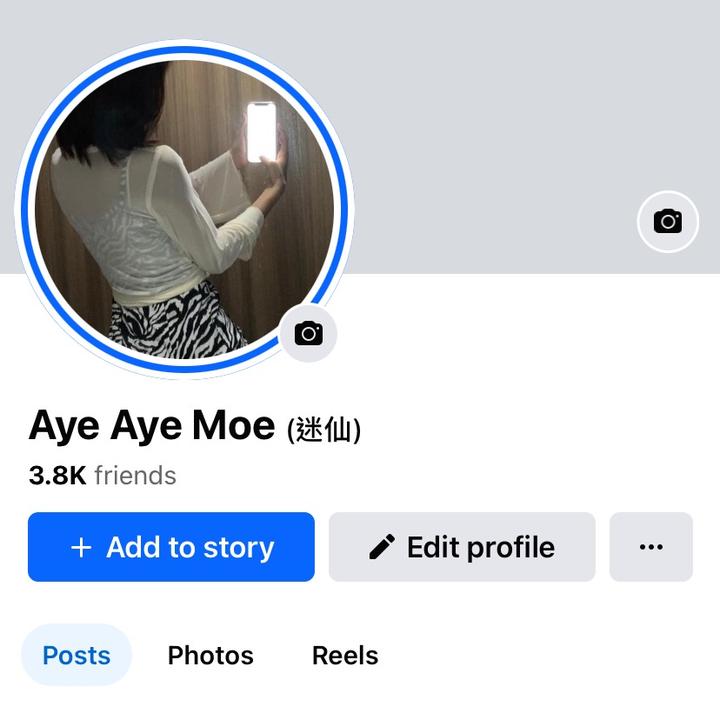Viewport: 720px width, 720px height.
Task: Open Edit profile
Action: [x=462, y=547]
